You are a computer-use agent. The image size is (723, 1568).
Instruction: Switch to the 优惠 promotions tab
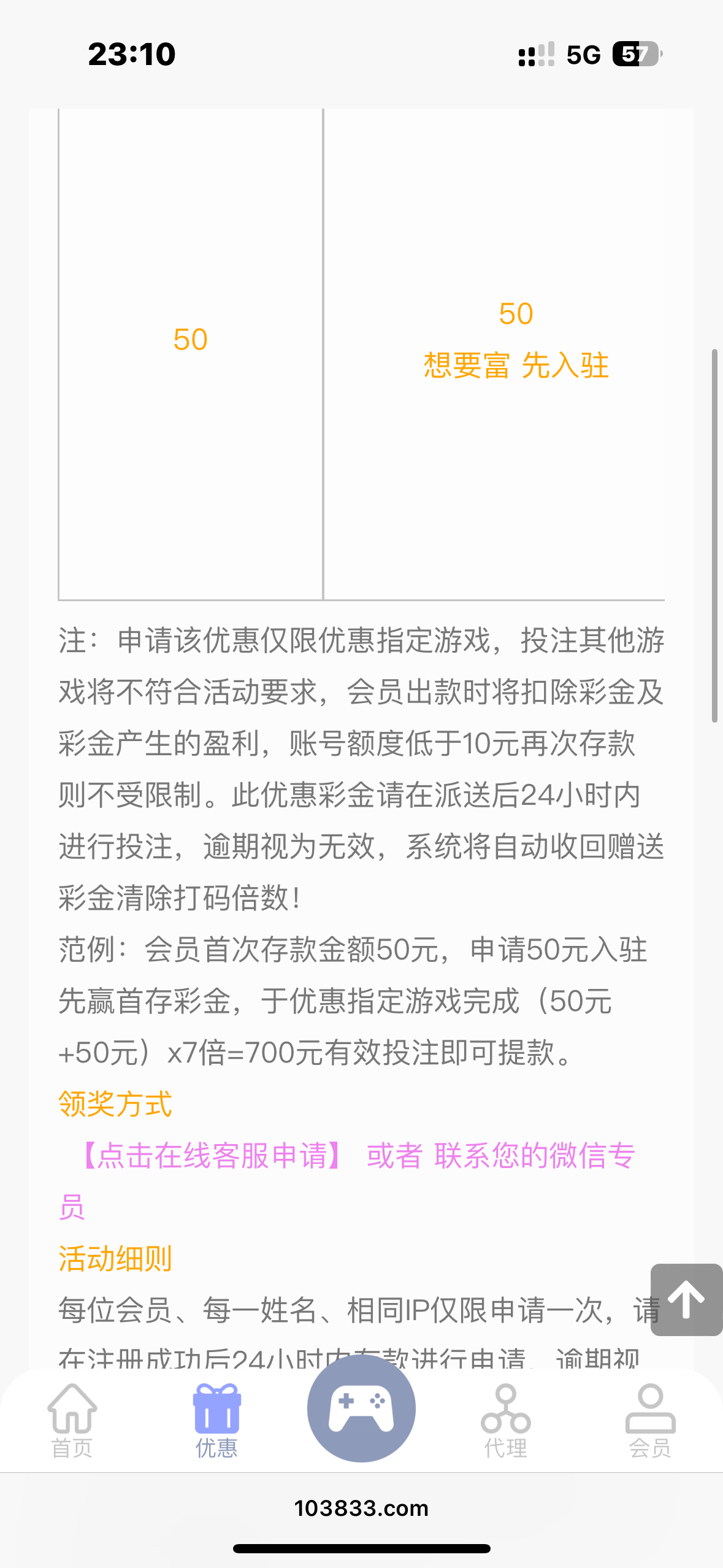pos(216,1421)
